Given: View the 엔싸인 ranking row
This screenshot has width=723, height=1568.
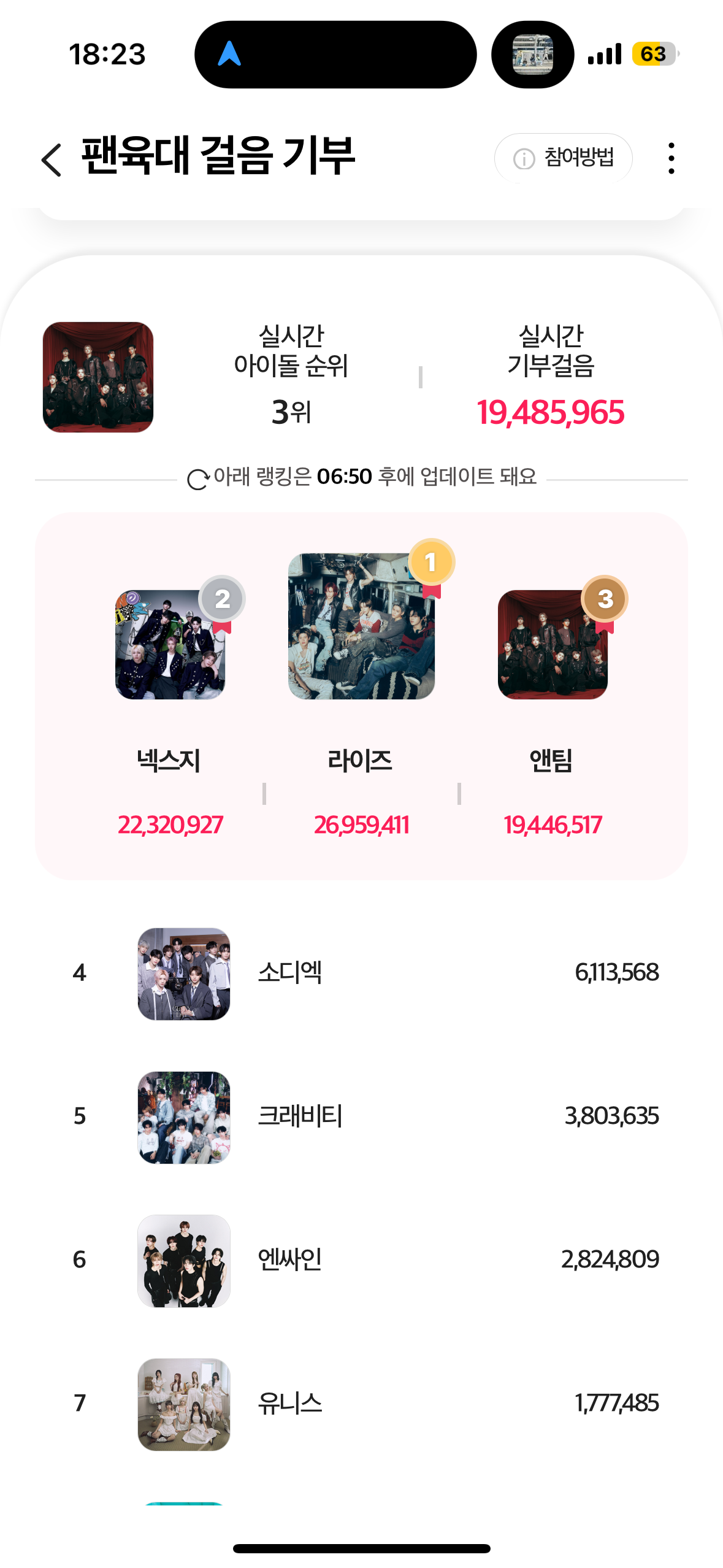Looking at the screenshot, I should pyautogui.click(x=362, y=1261).
